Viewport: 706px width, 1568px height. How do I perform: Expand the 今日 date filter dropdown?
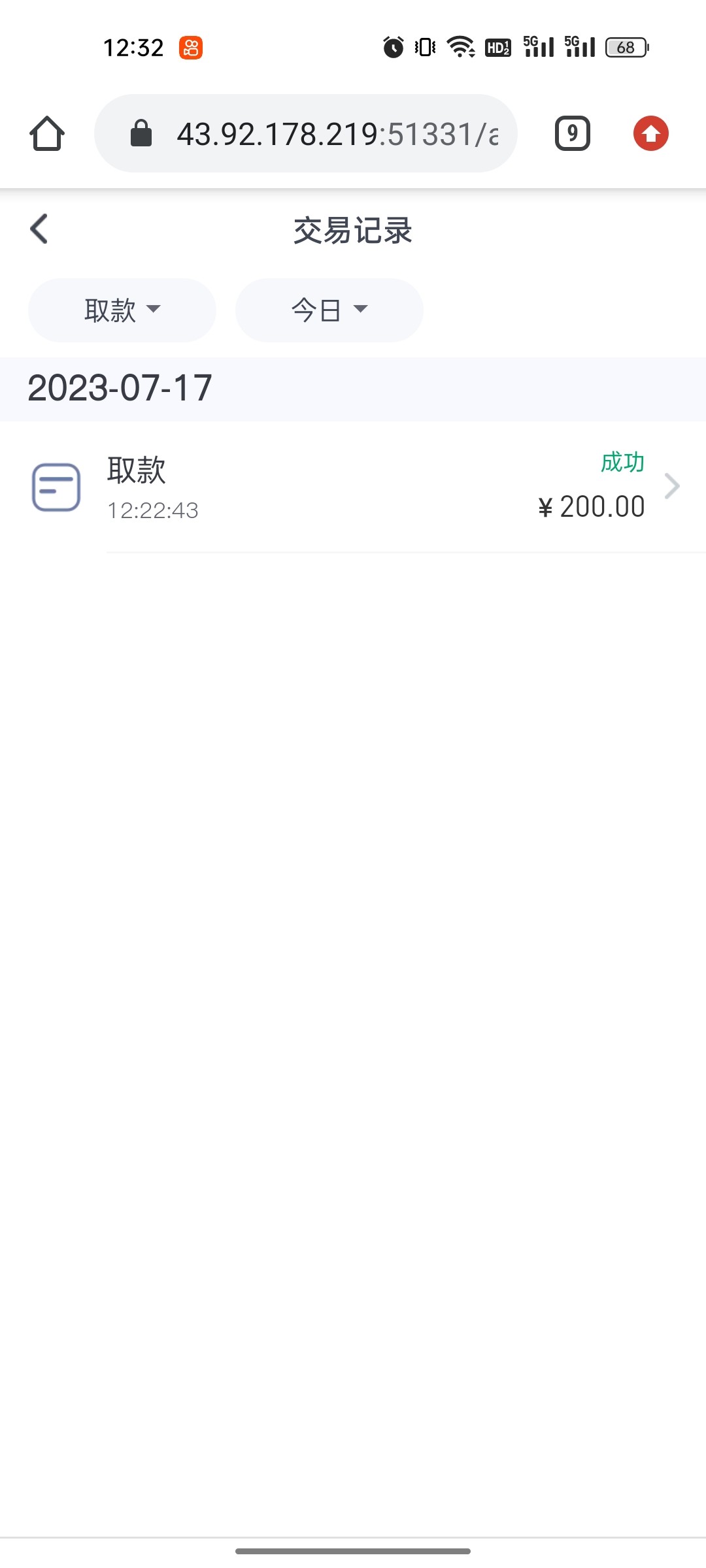329,310
